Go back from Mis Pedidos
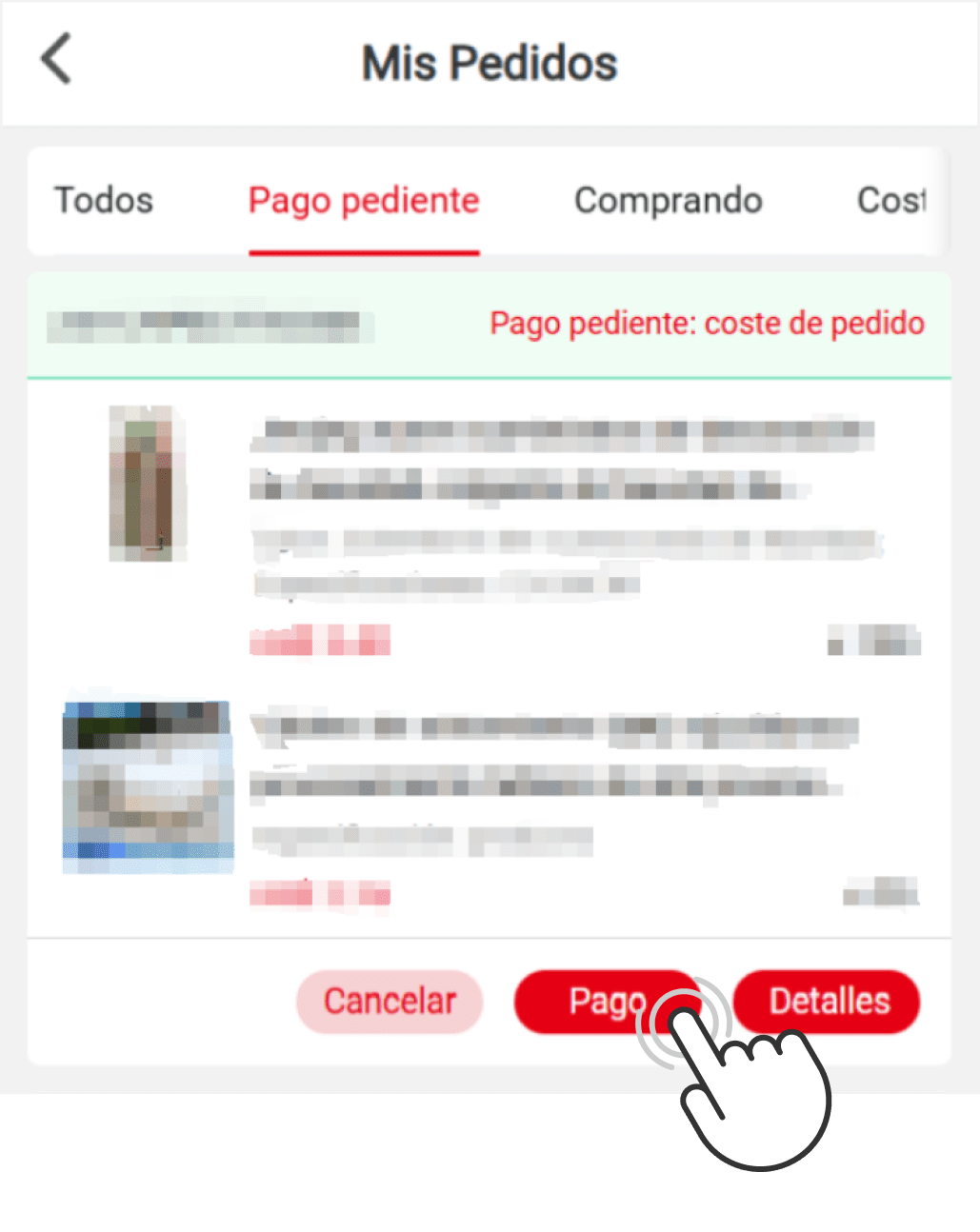Image resolution: width=980 pixels, height=1232 pixels. tap(55, 59)
